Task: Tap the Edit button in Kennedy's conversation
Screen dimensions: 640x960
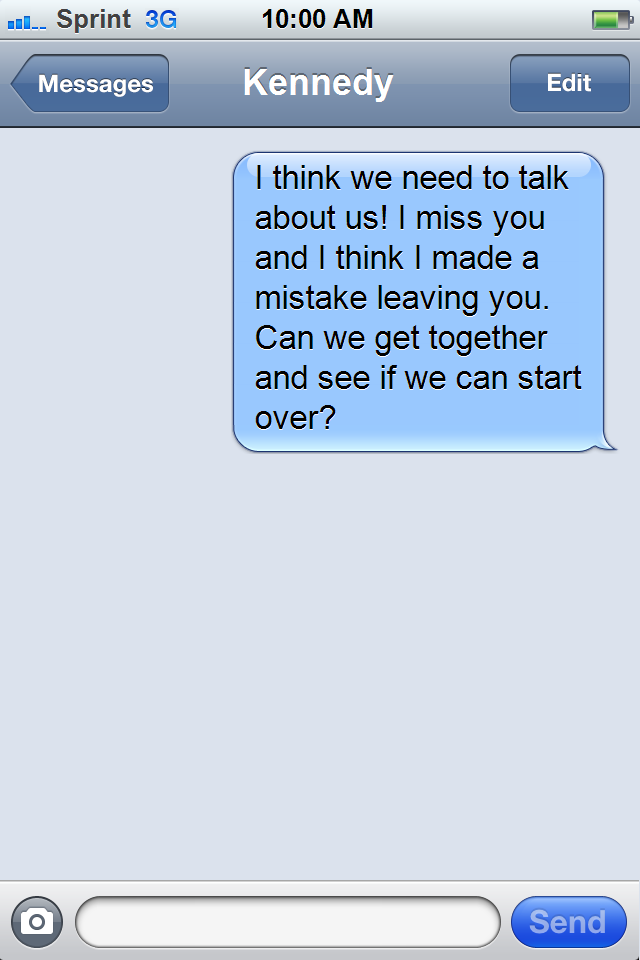Action: pyautogui.click(x=569, y=84)
